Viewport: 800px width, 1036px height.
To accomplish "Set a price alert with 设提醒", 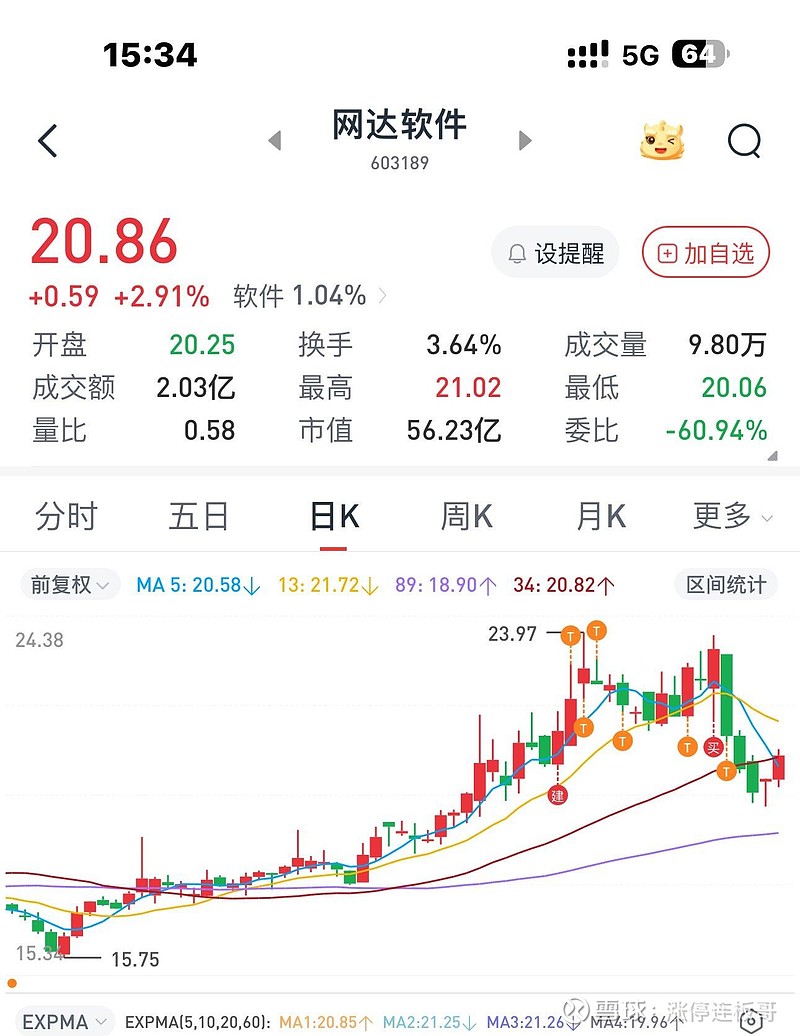I will click(x=556, y=254).
